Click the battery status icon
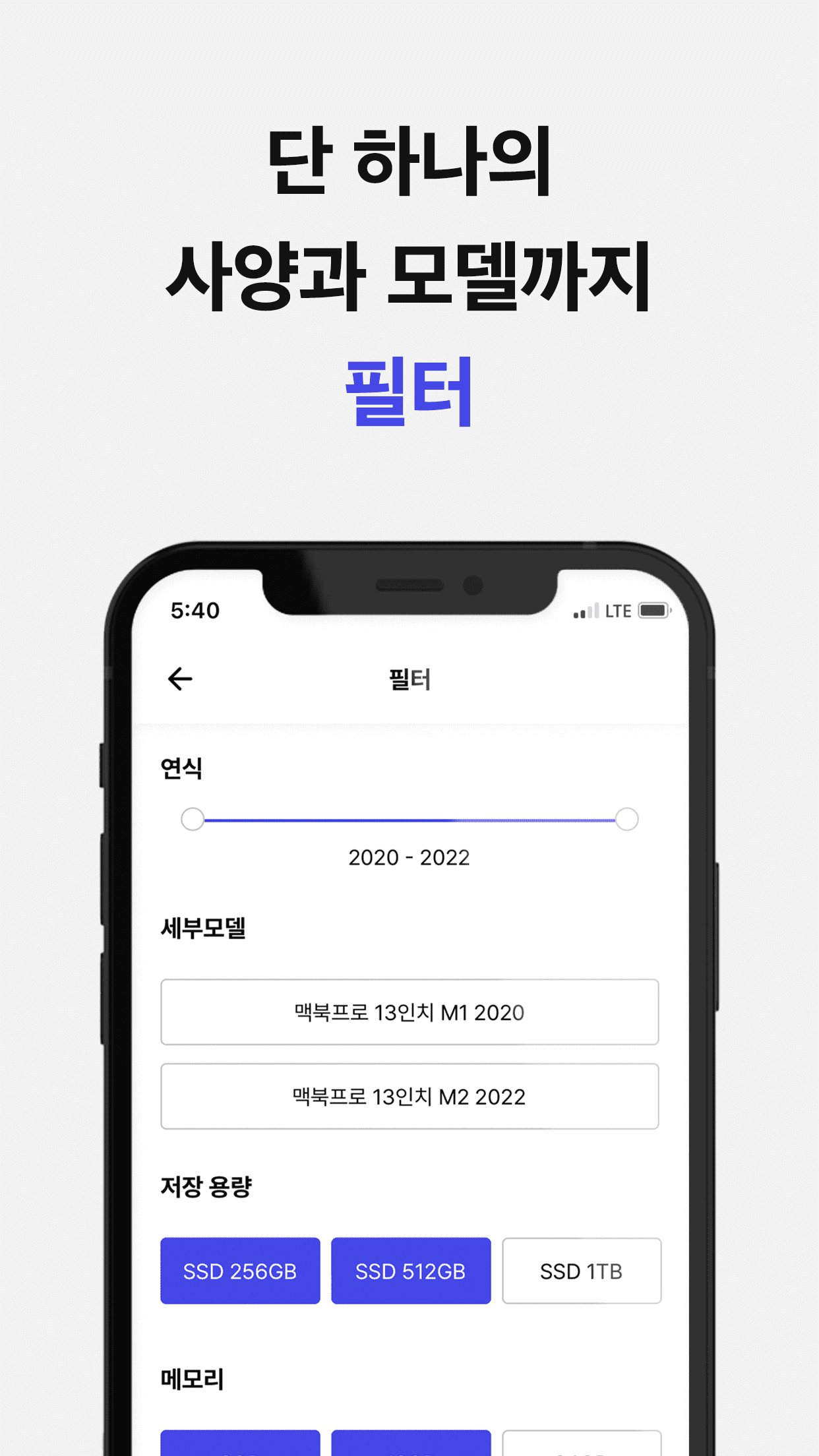This screenshot has width=819, height=1456. pyautogui.click(x=654, y=611)
